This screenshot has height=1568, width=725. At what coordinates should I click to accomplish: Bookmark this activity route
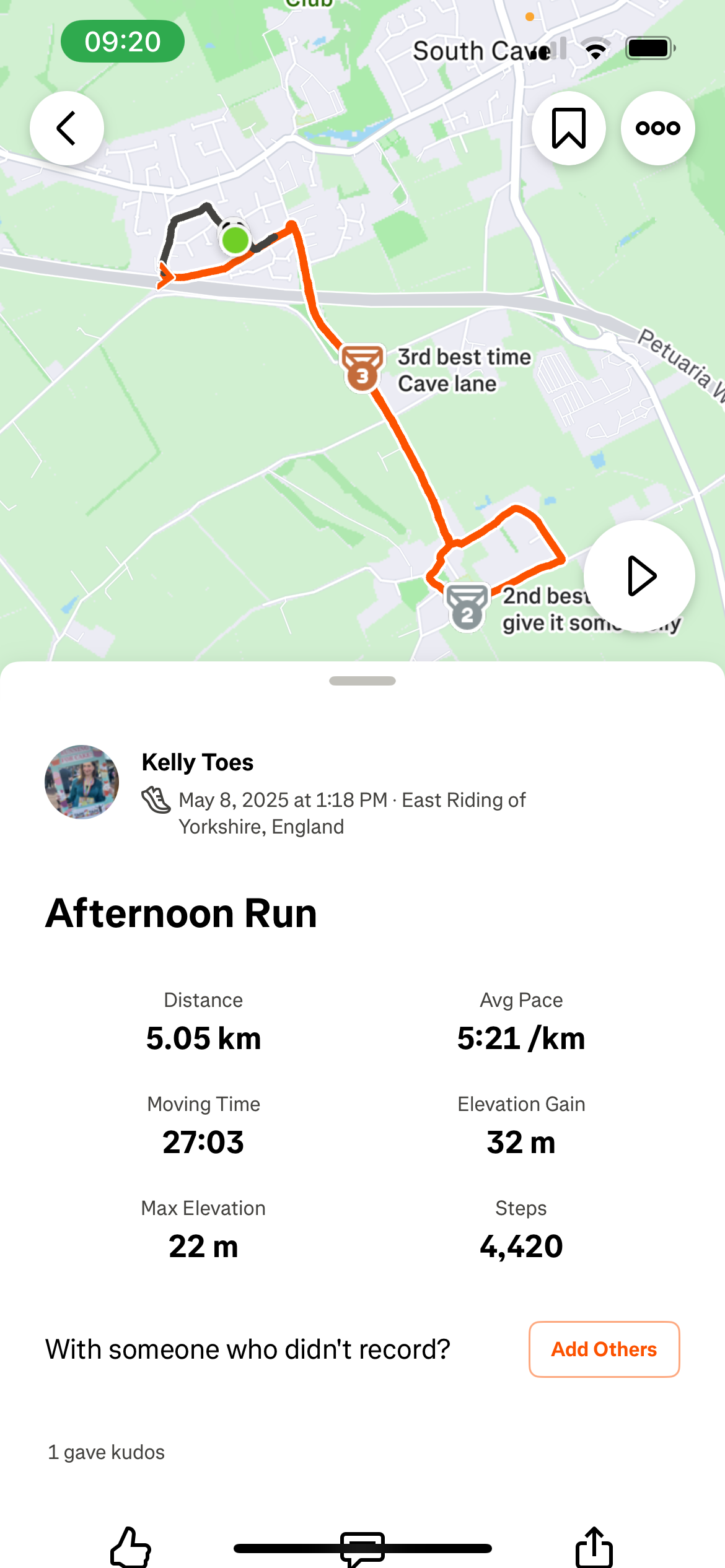568,128
